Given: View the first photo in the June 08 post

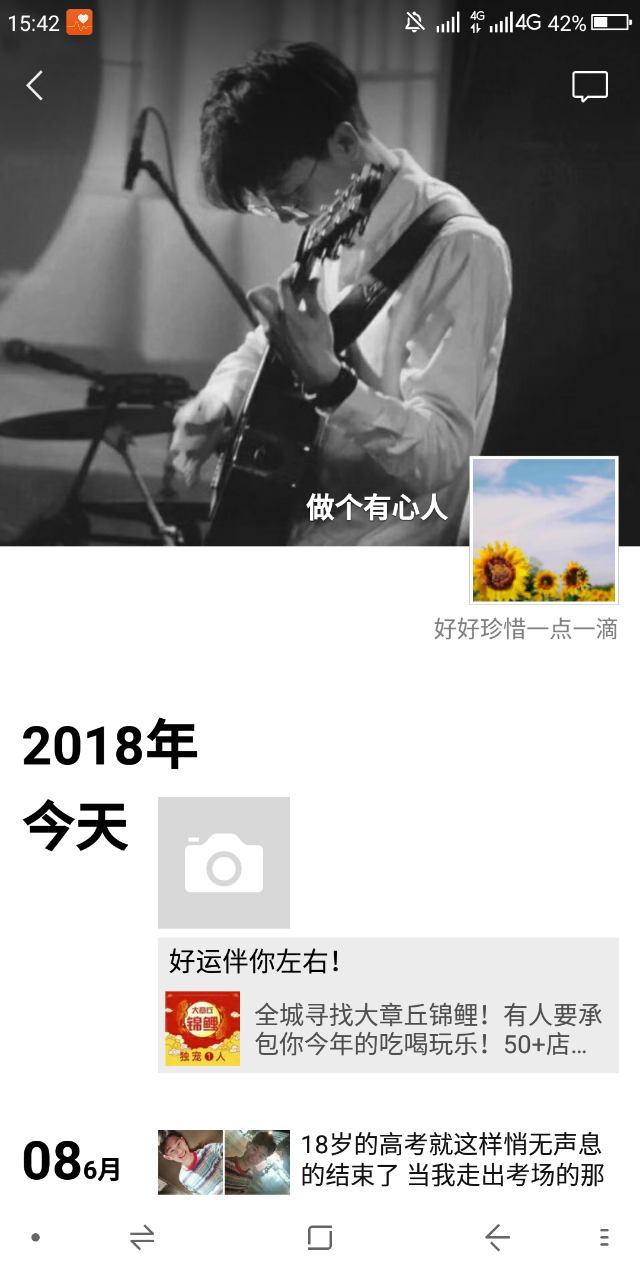Looking at the screenshot, I should [190, 1162].
